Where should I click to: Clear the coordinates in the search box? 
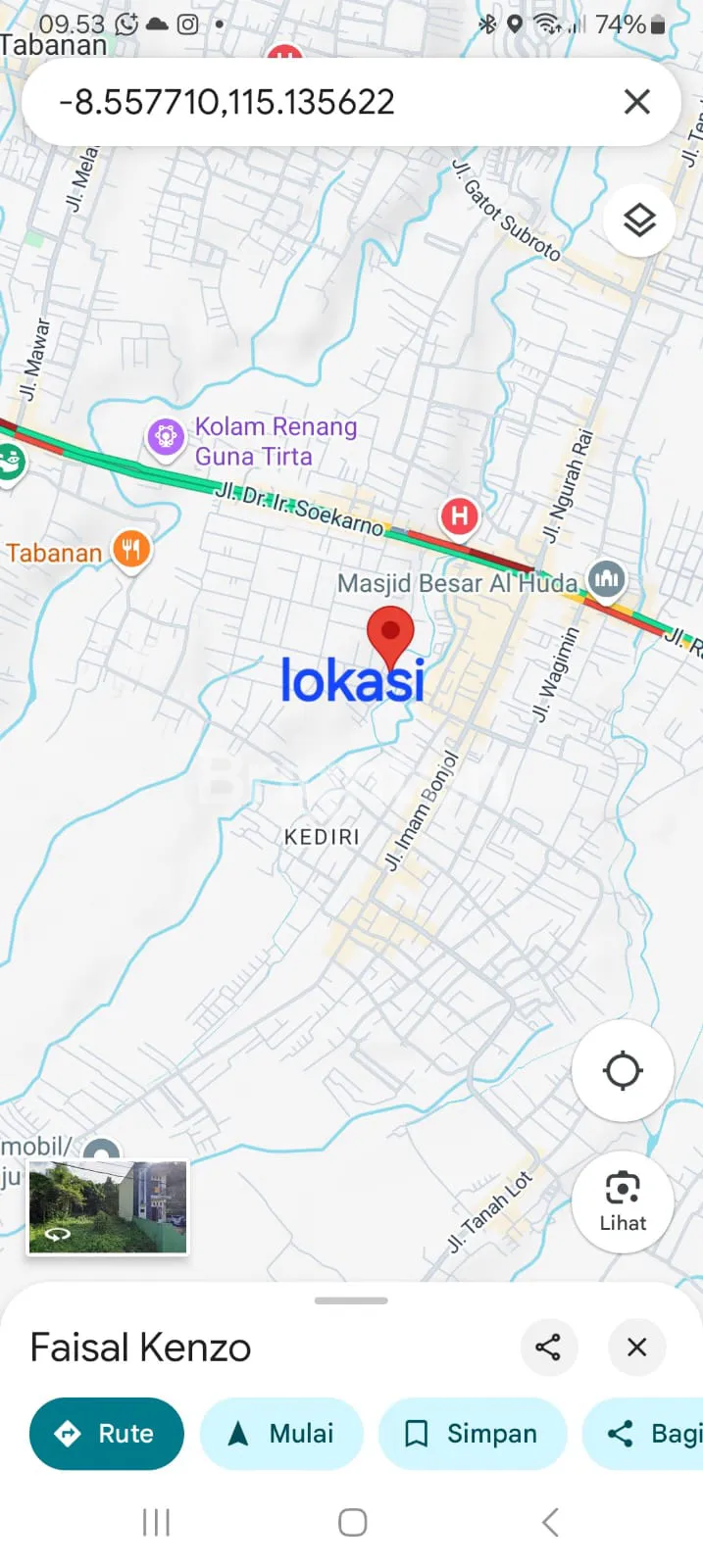tap(637, 101)
